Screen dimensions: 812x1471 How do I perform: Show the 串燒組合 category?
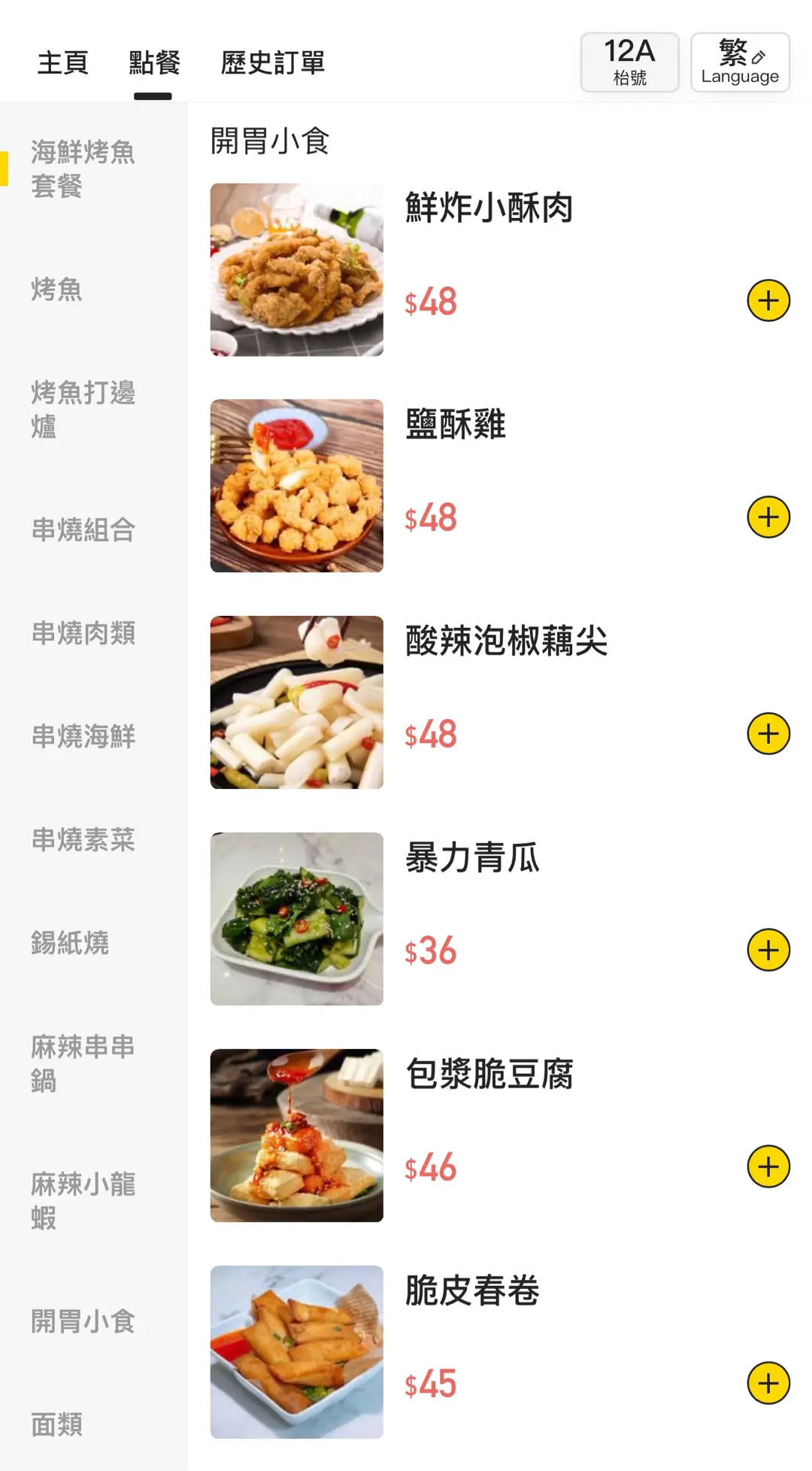coord(83,529)
